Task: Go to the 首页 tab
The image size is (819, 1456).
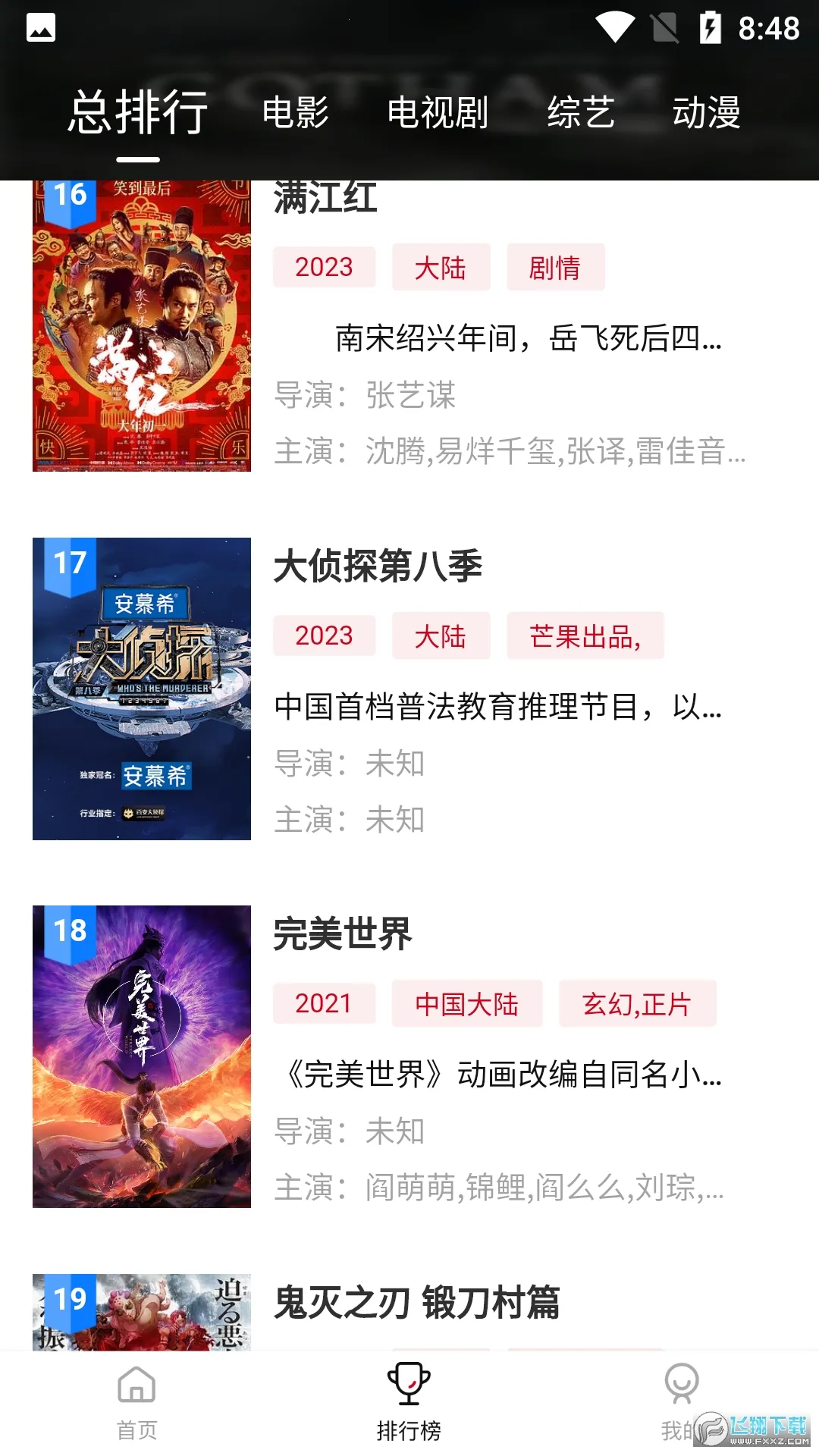Action: 136,1403
